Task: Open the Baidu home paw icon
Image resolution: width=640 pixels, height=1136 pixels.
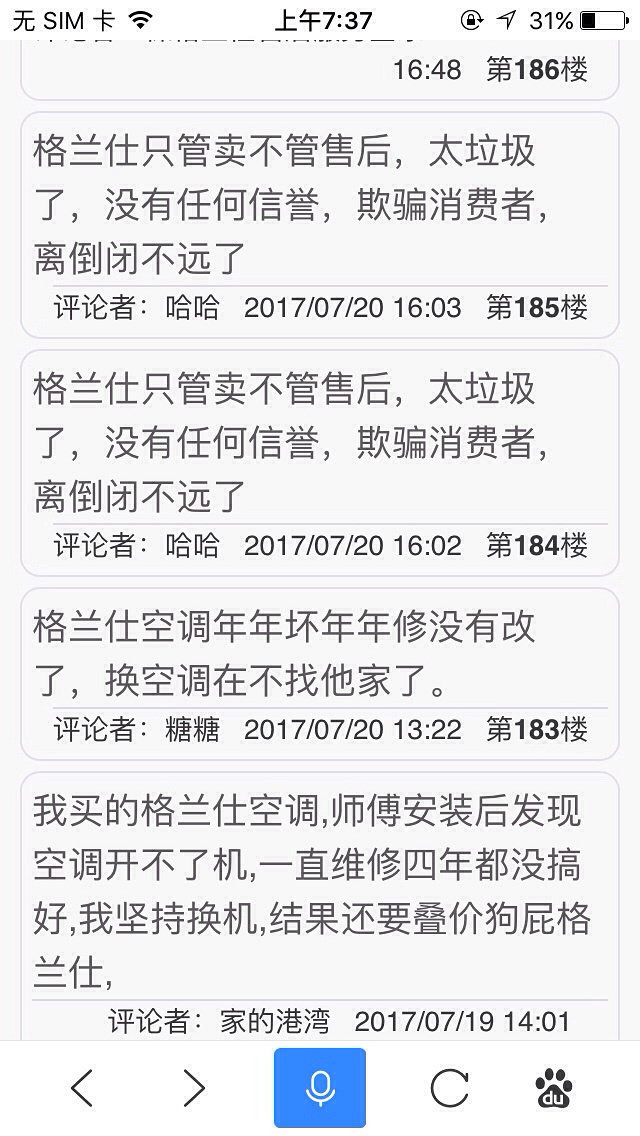Action: 554,1088
